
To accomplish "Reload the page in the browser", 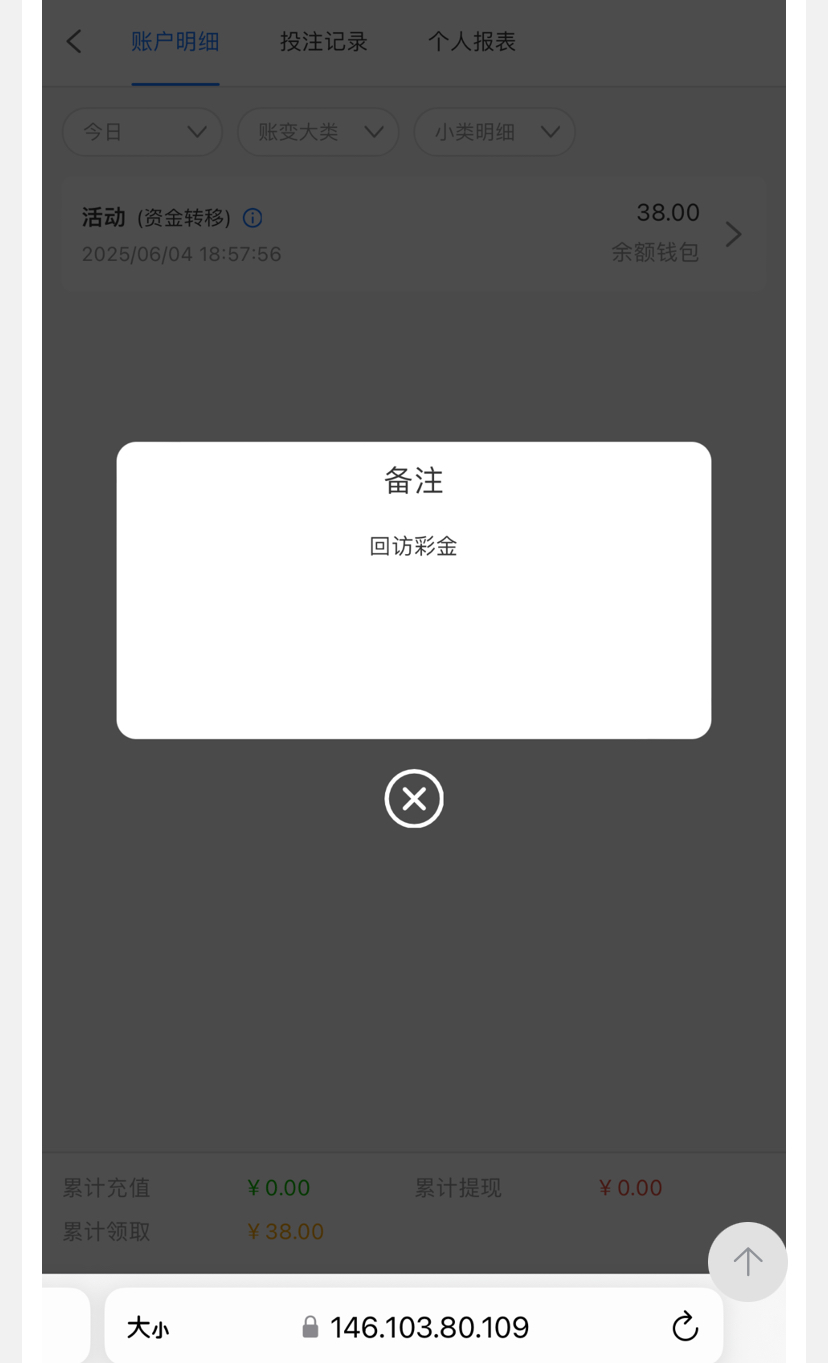I will 685,1327.
